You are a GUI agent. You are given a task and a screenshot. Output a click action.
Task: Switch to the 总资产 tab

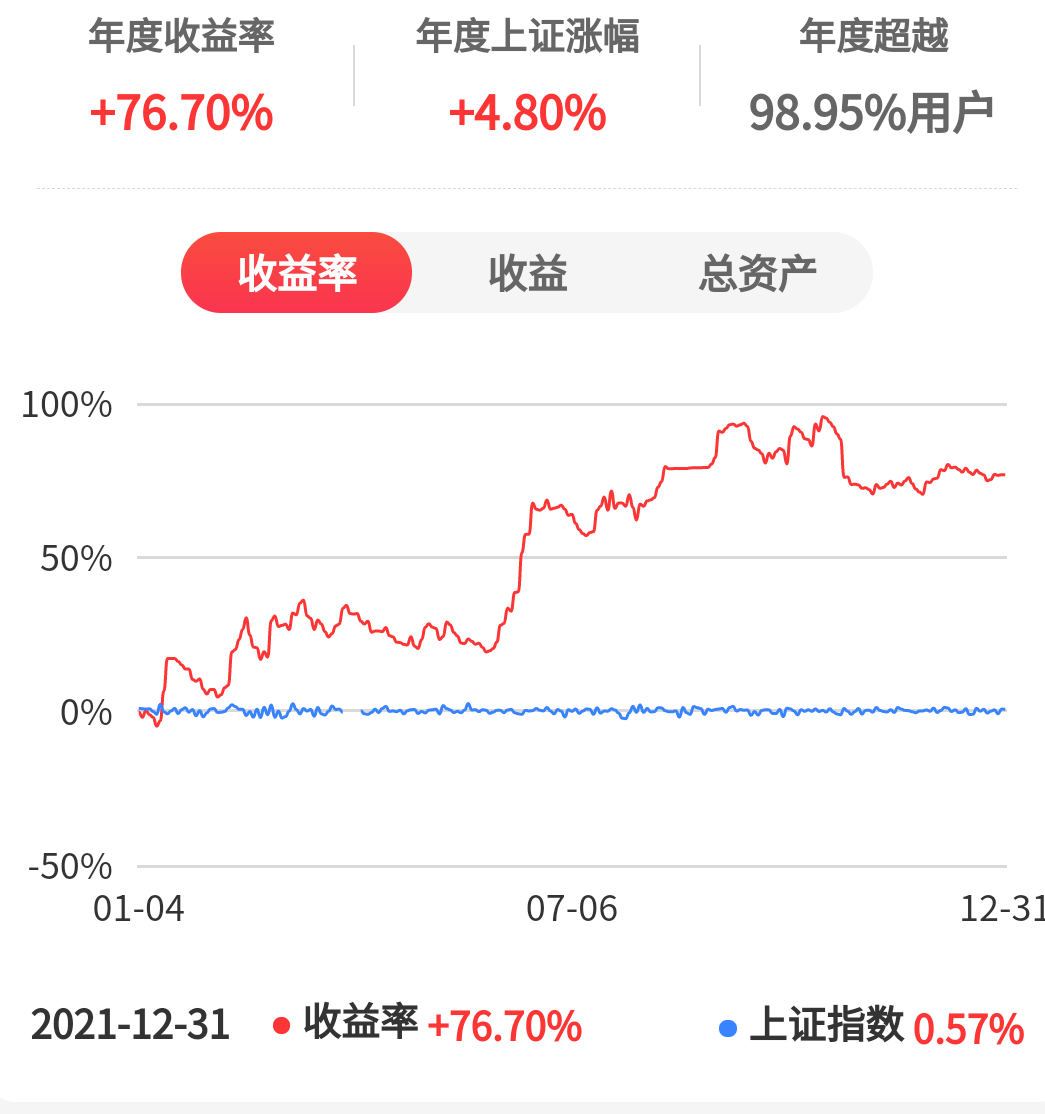757,273
